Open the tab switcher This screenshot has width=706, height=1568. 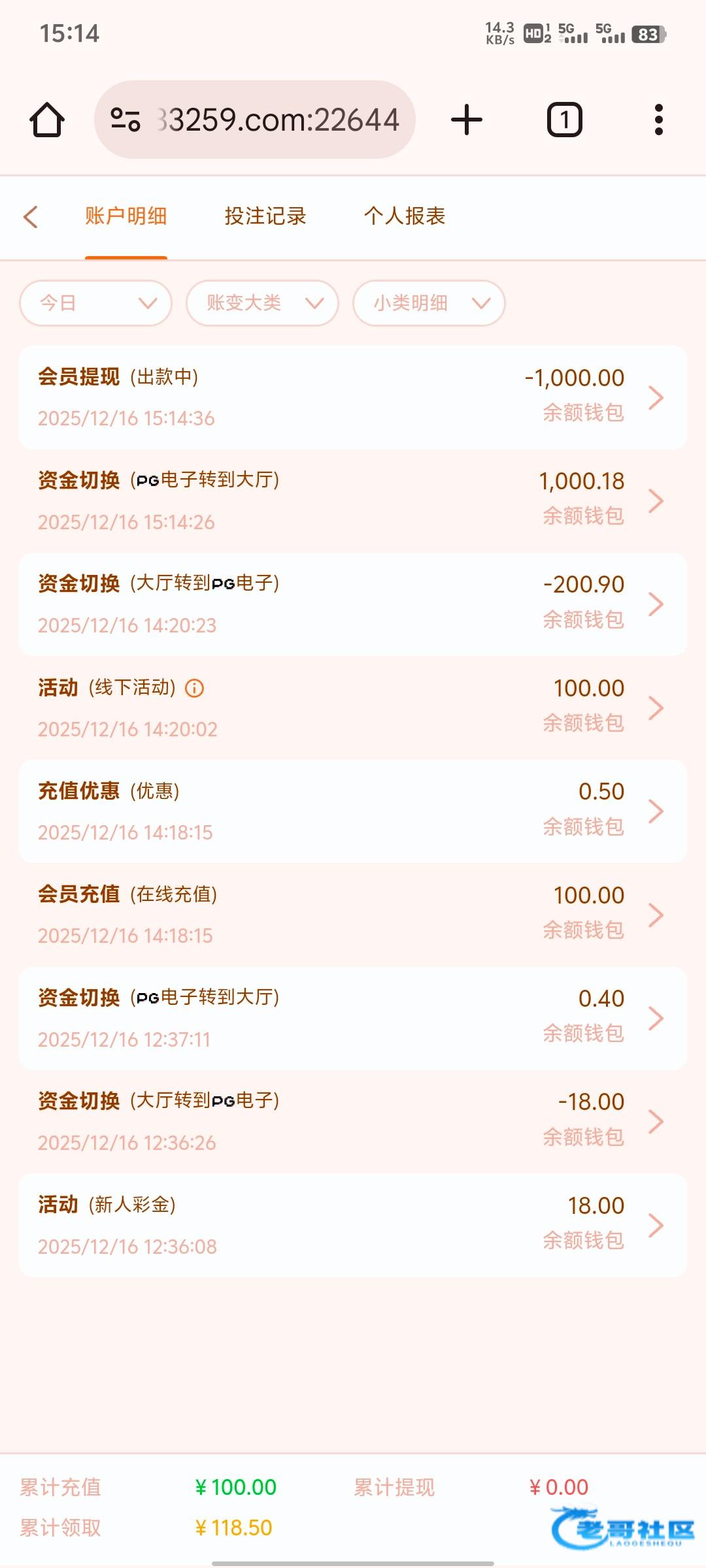(564, 120)
